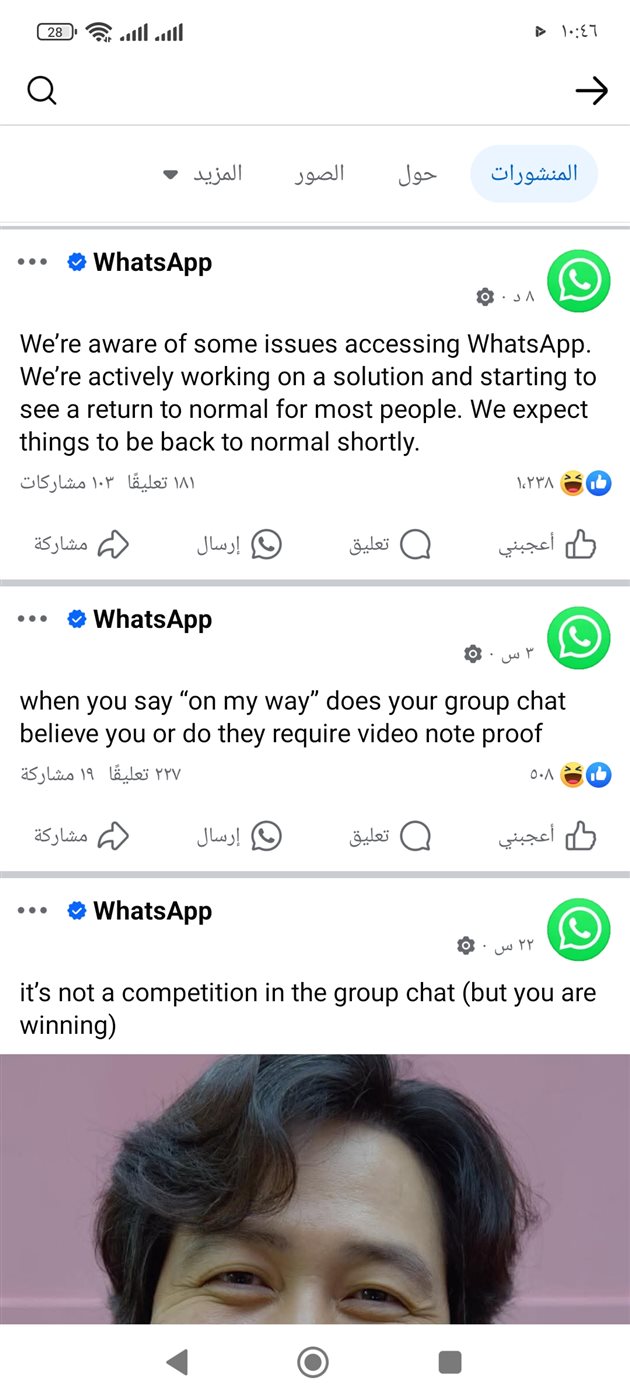Tap the system home button

(313, 1361)
